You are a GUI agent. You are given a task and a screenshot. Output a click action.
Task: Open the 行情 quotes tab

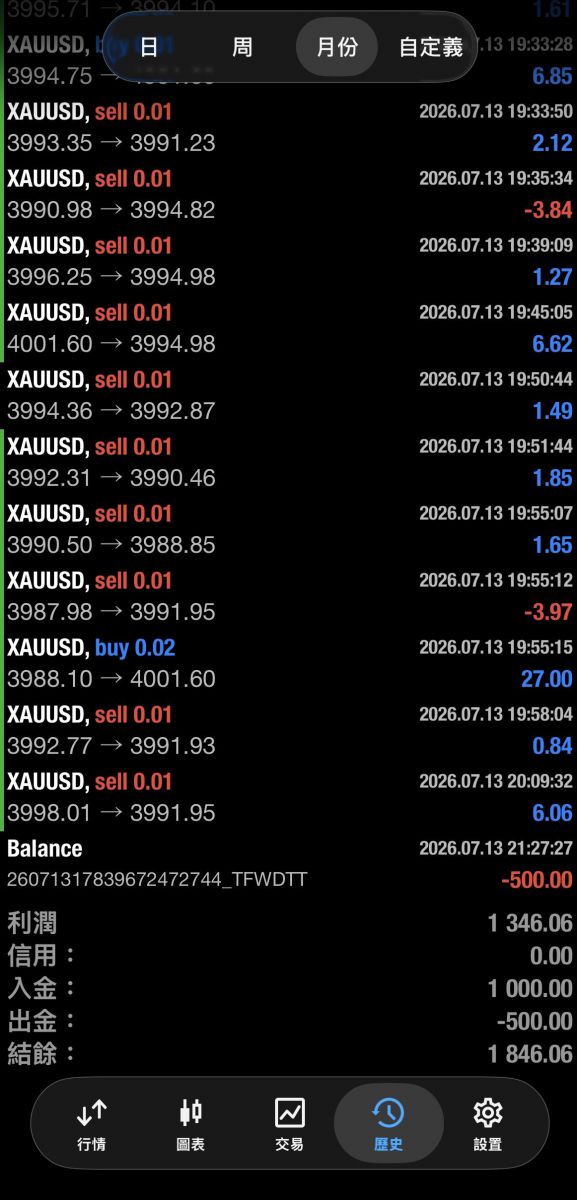coord(92,1123)
